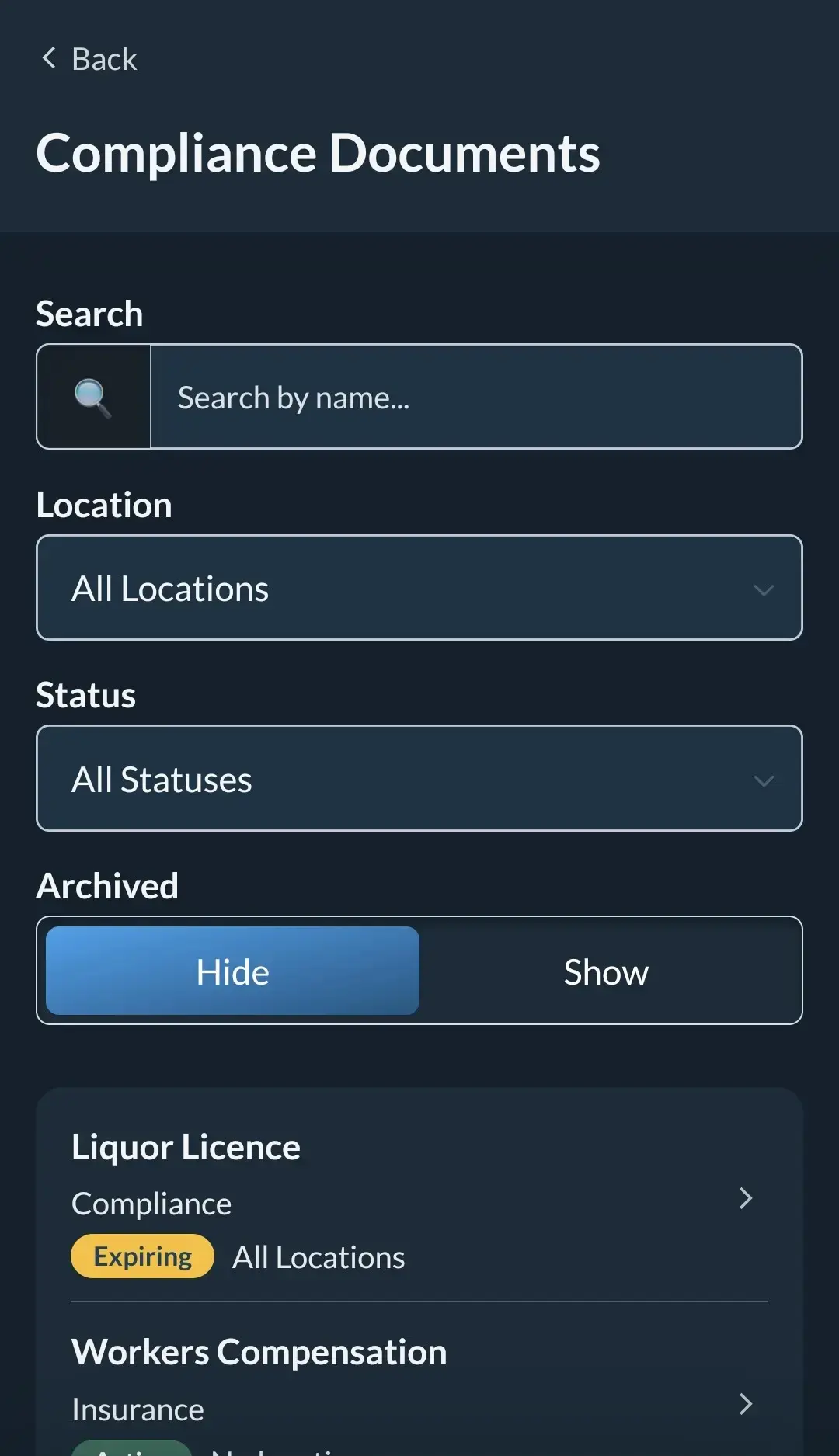Screen dimensions: 839x1456
Task: Click into the Search by name field
Action: pyautogui.click(x=476, y=397)
